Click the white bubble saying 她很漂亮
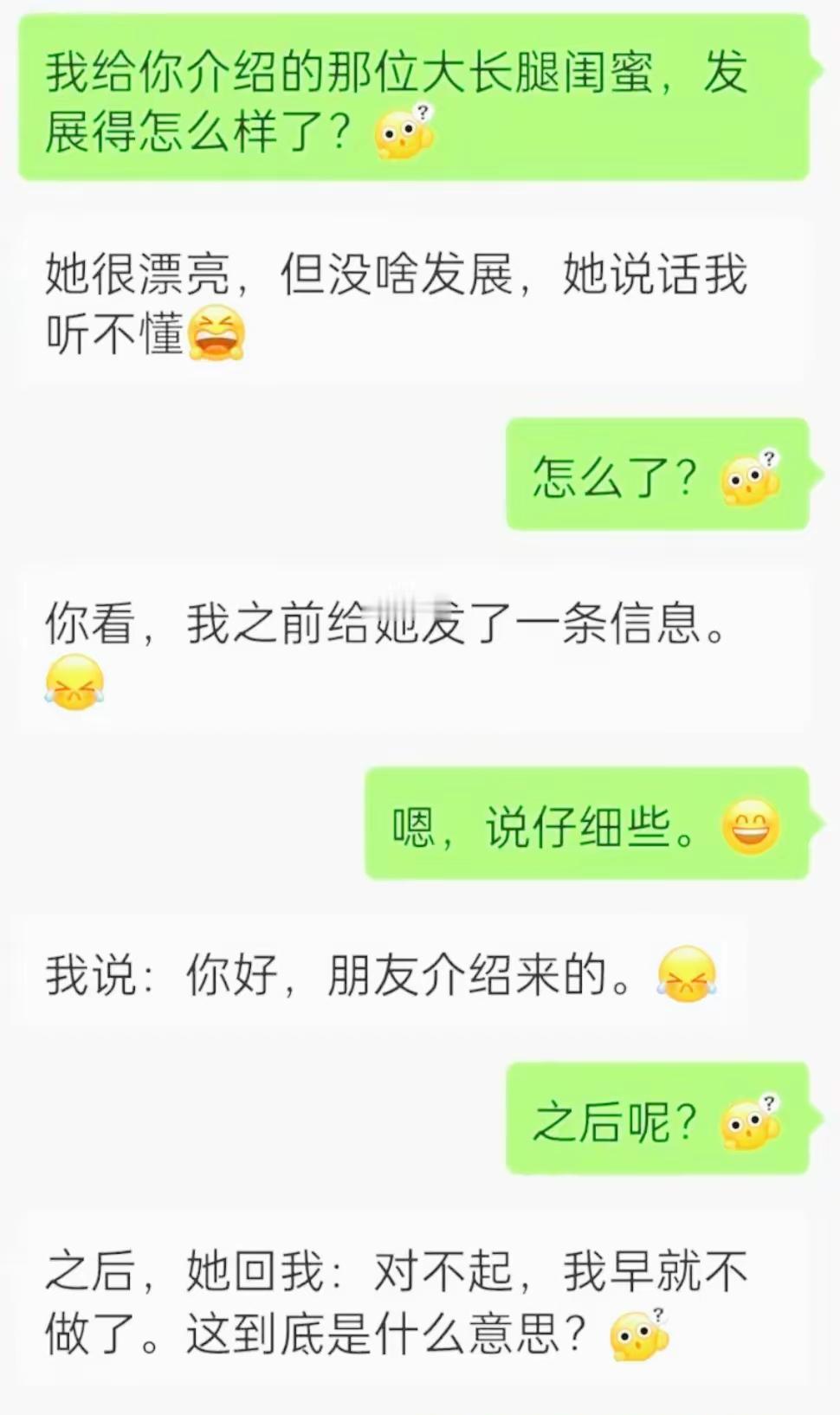 (390, 303)
